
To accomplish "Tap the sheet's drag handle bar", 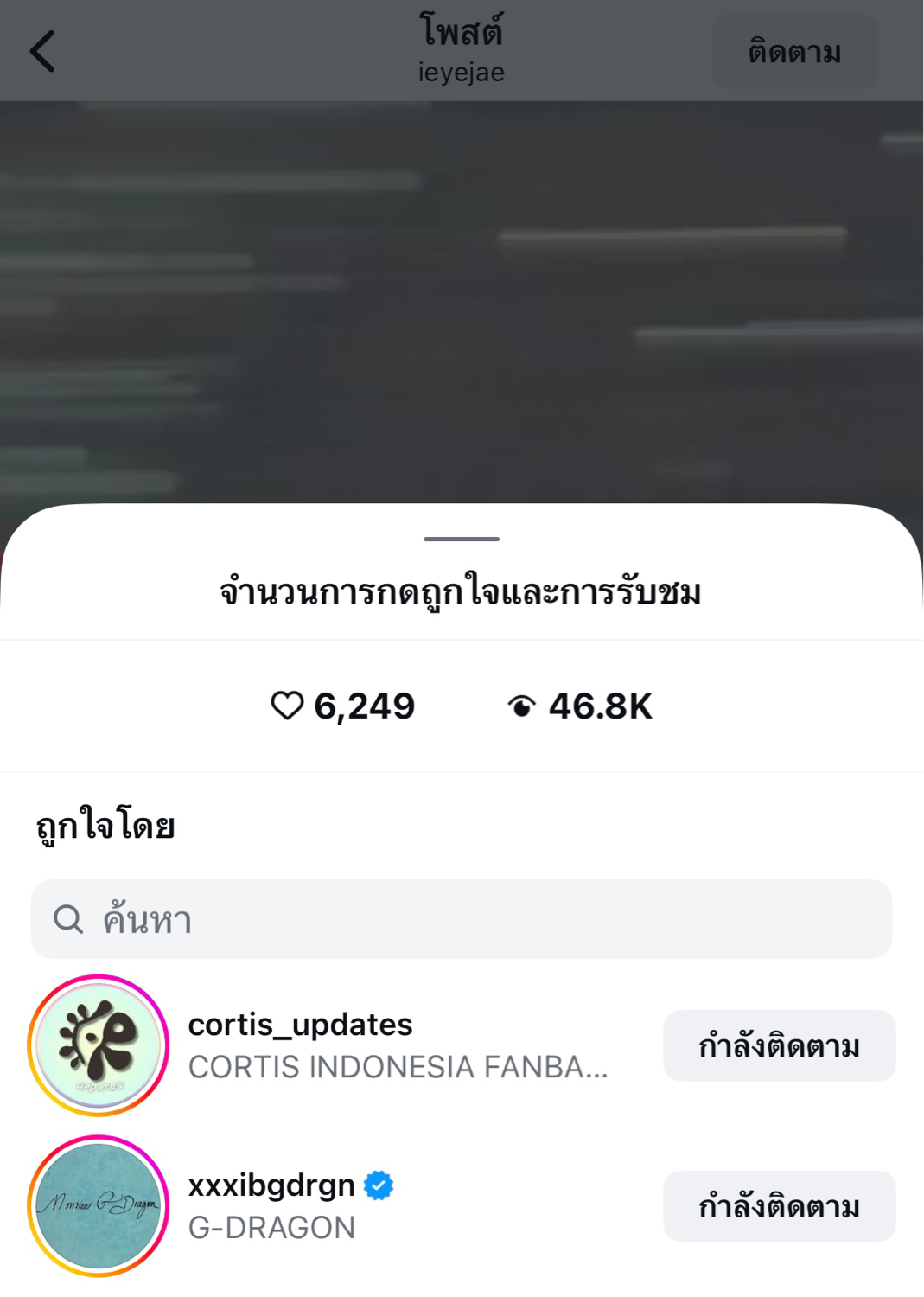I will 462,539.
